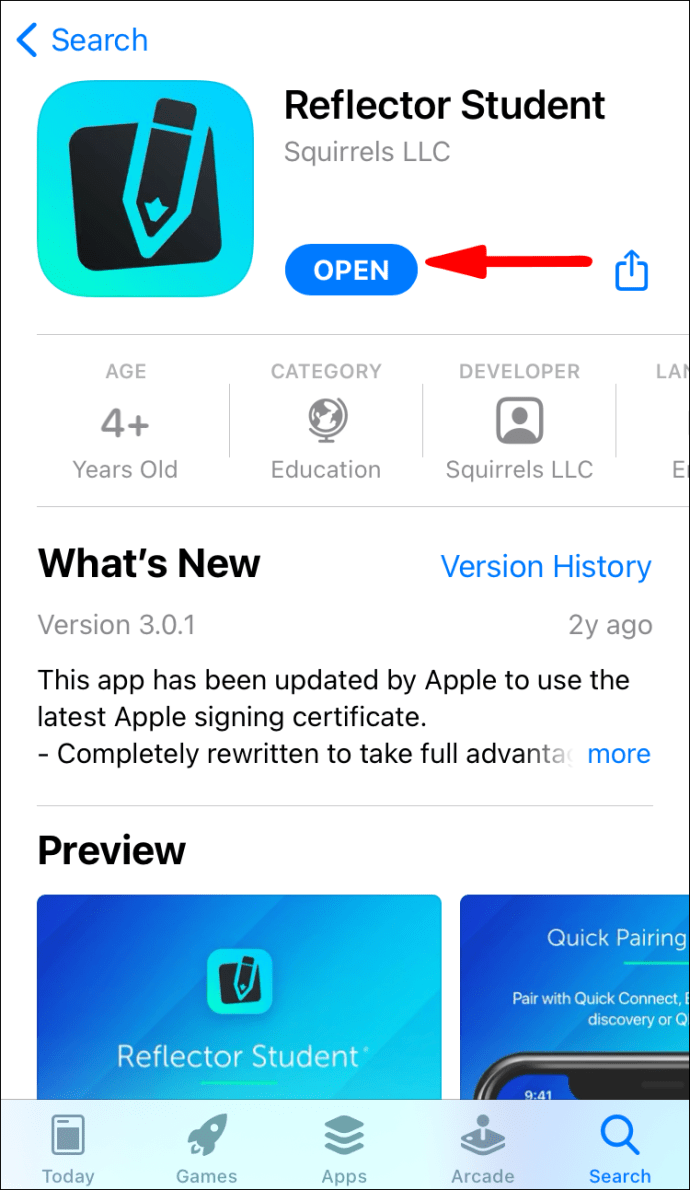Switch to the Apps tab
This screenshot has height=1190, width=690.
pos(344,1149)
